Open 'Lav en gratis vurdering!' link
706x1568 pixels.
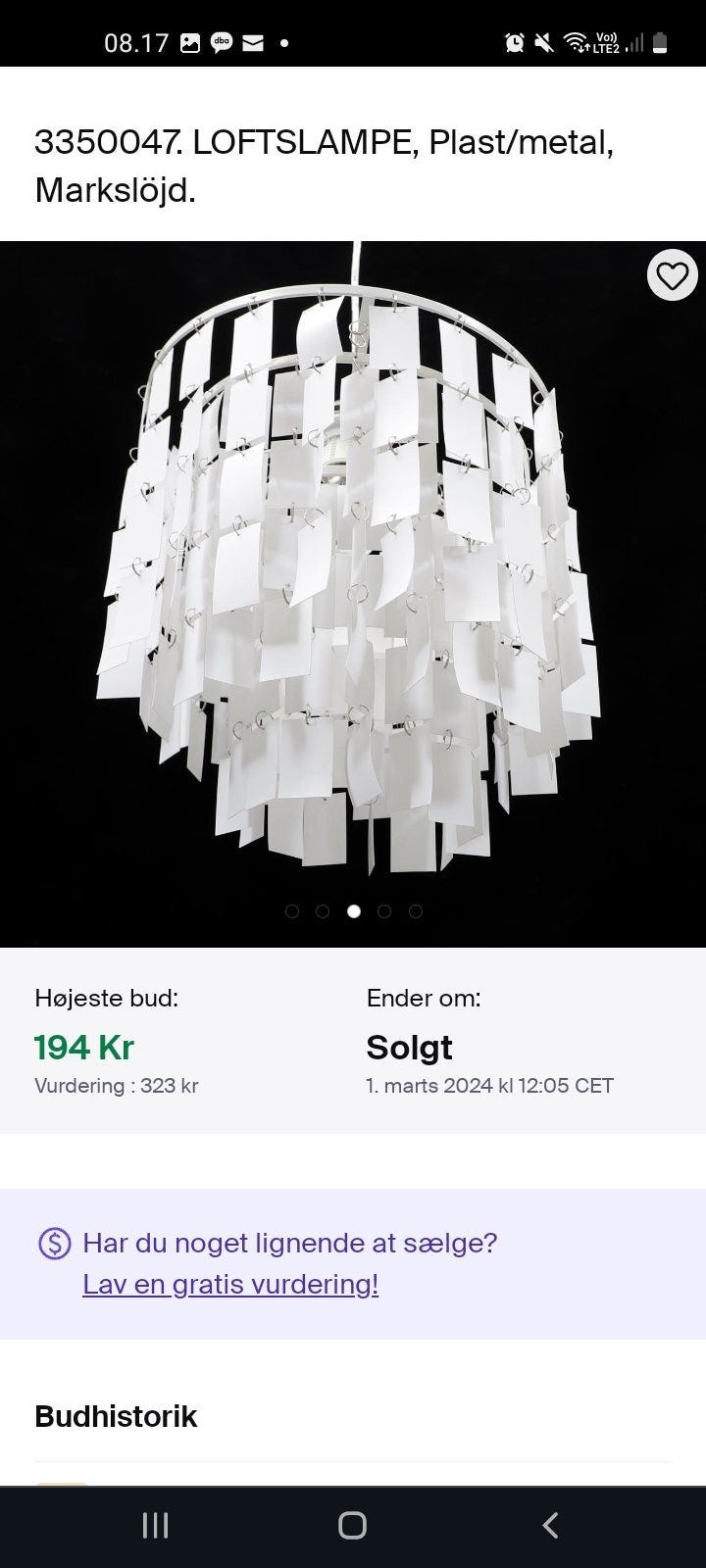click(x=229, y=1284)
